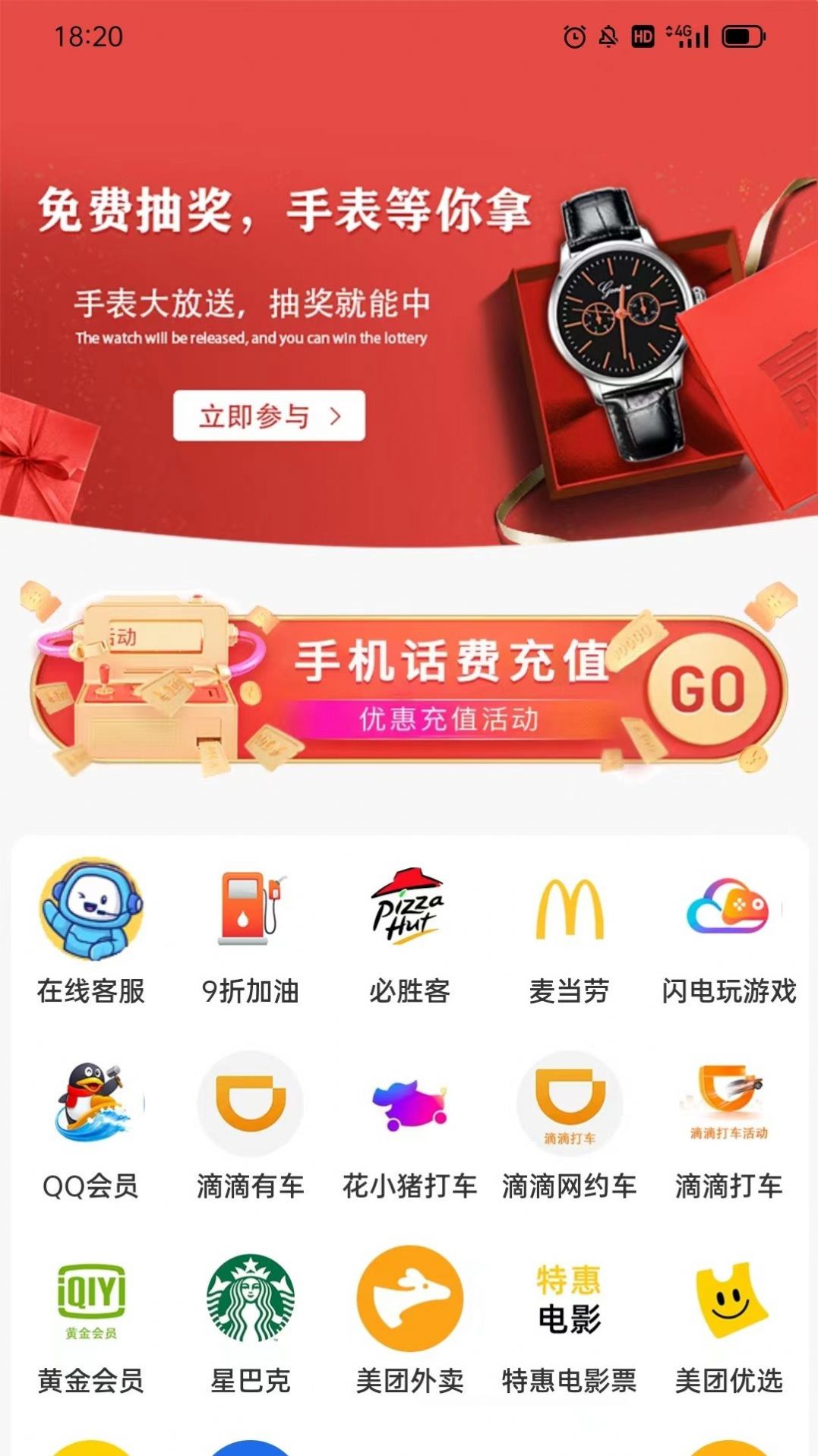Image resolution: width=818 pixels, height=1456 pixels.
Task: Select 特惠电影票 movie tickets
Action: [569, 1320]
